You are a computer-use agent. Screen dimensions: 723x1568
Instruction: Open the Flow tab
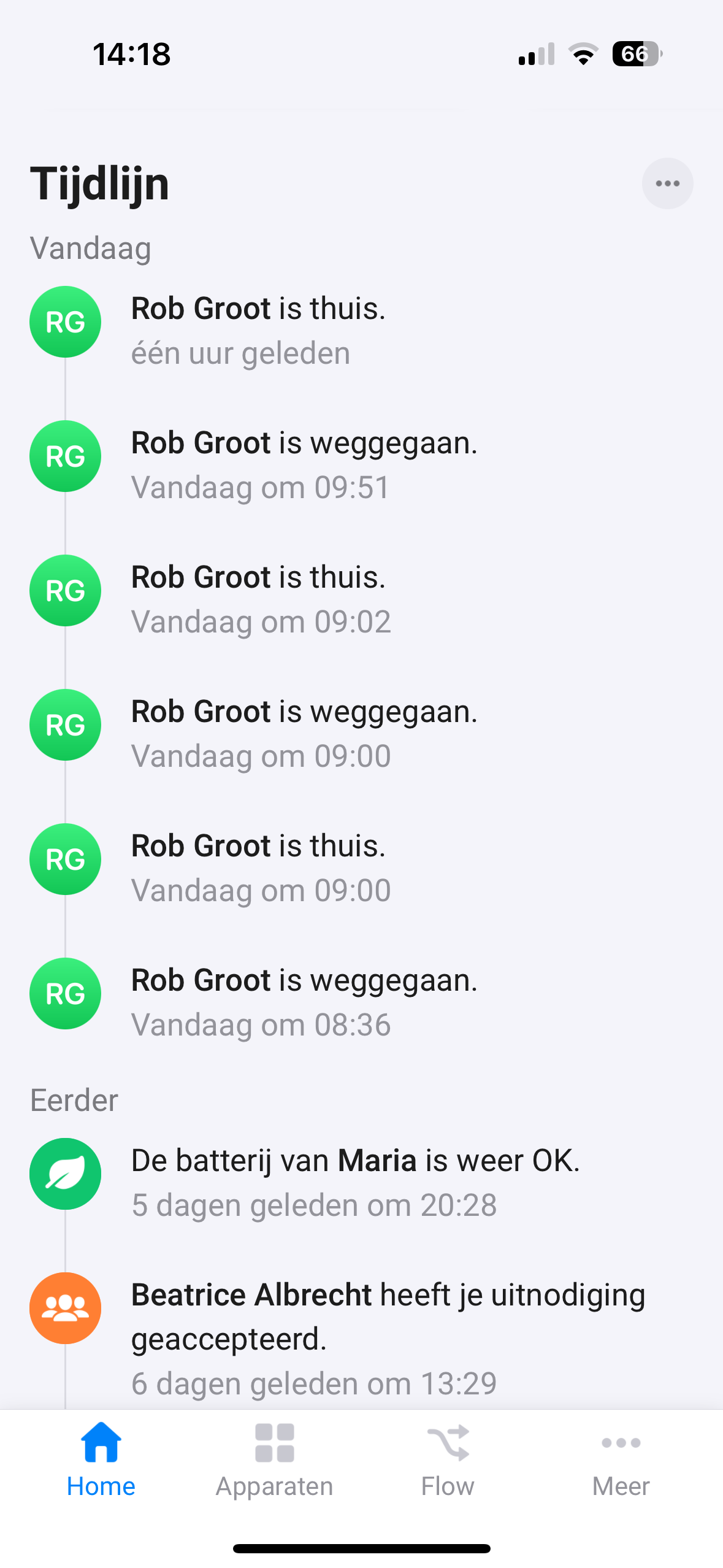(448, 1459)
